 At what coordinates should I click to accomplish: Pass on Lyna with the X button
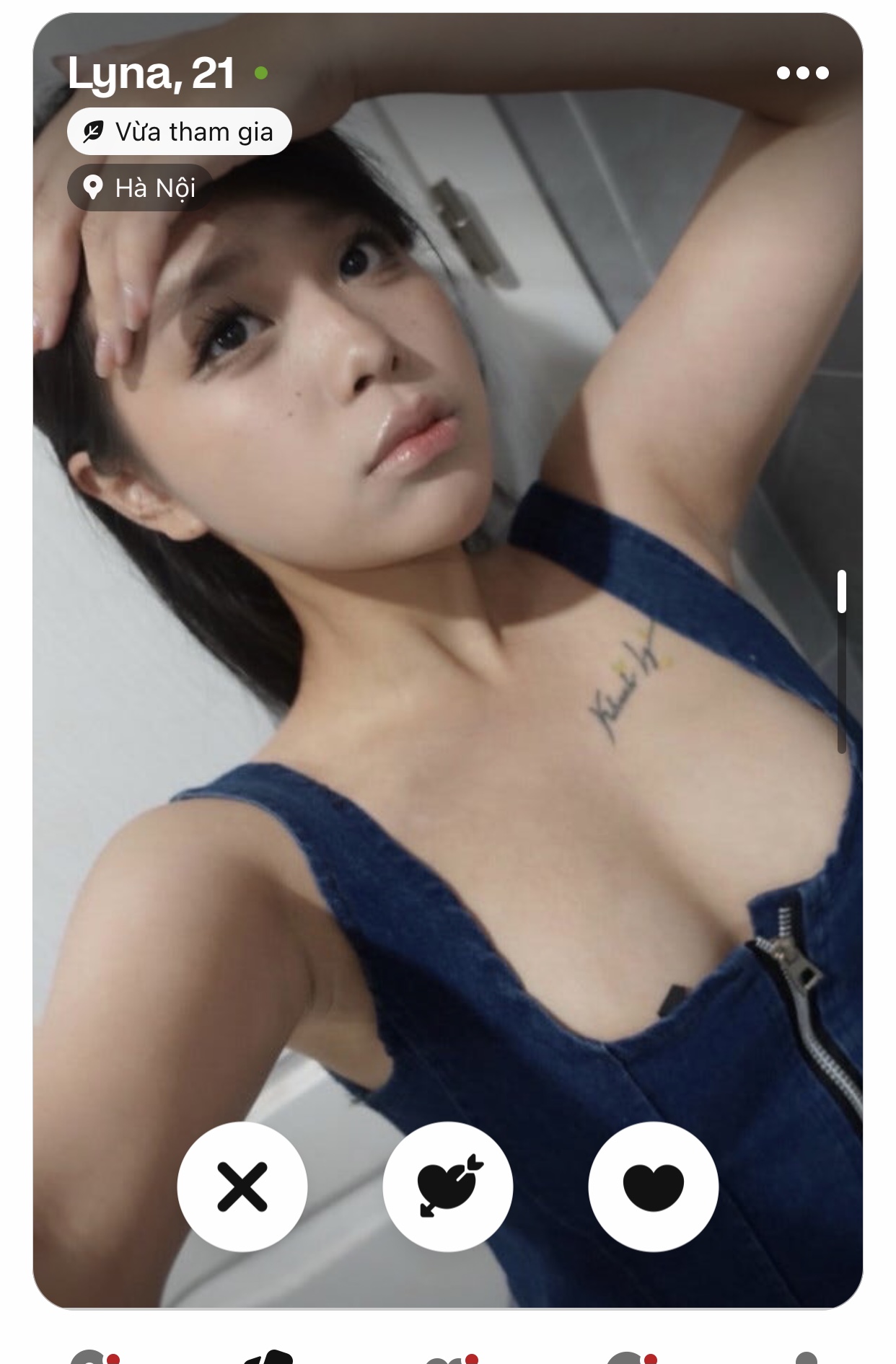coord(242,1186)
